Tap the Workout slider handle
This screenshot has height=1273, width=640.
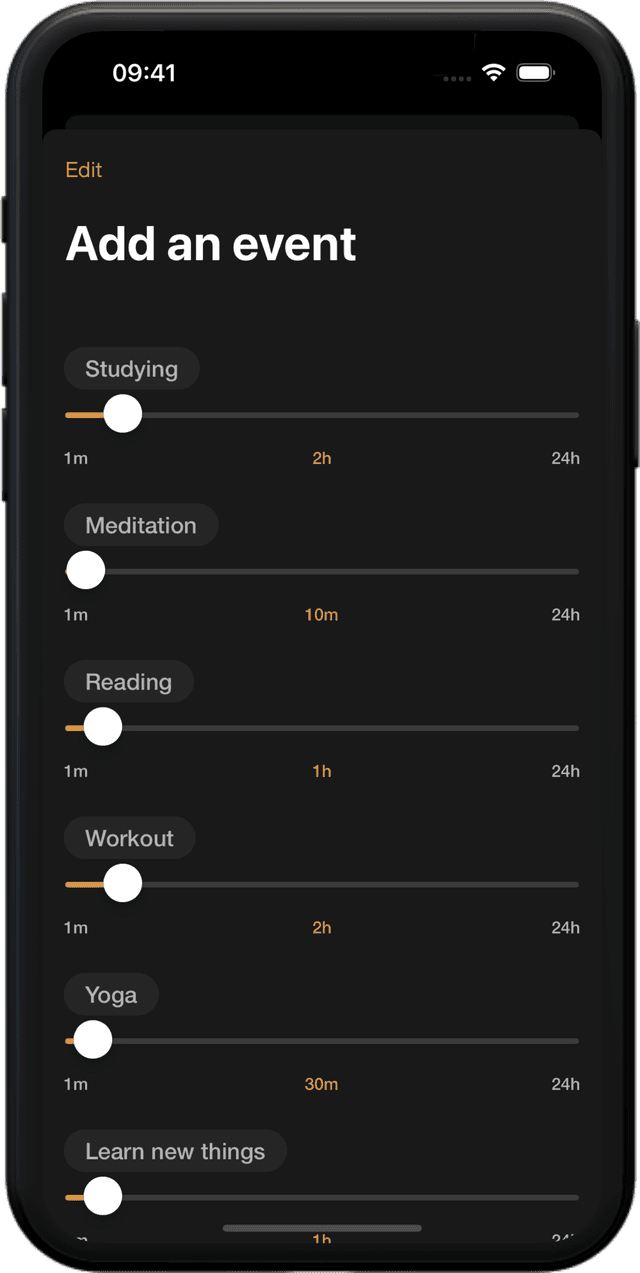pos(123,884)
